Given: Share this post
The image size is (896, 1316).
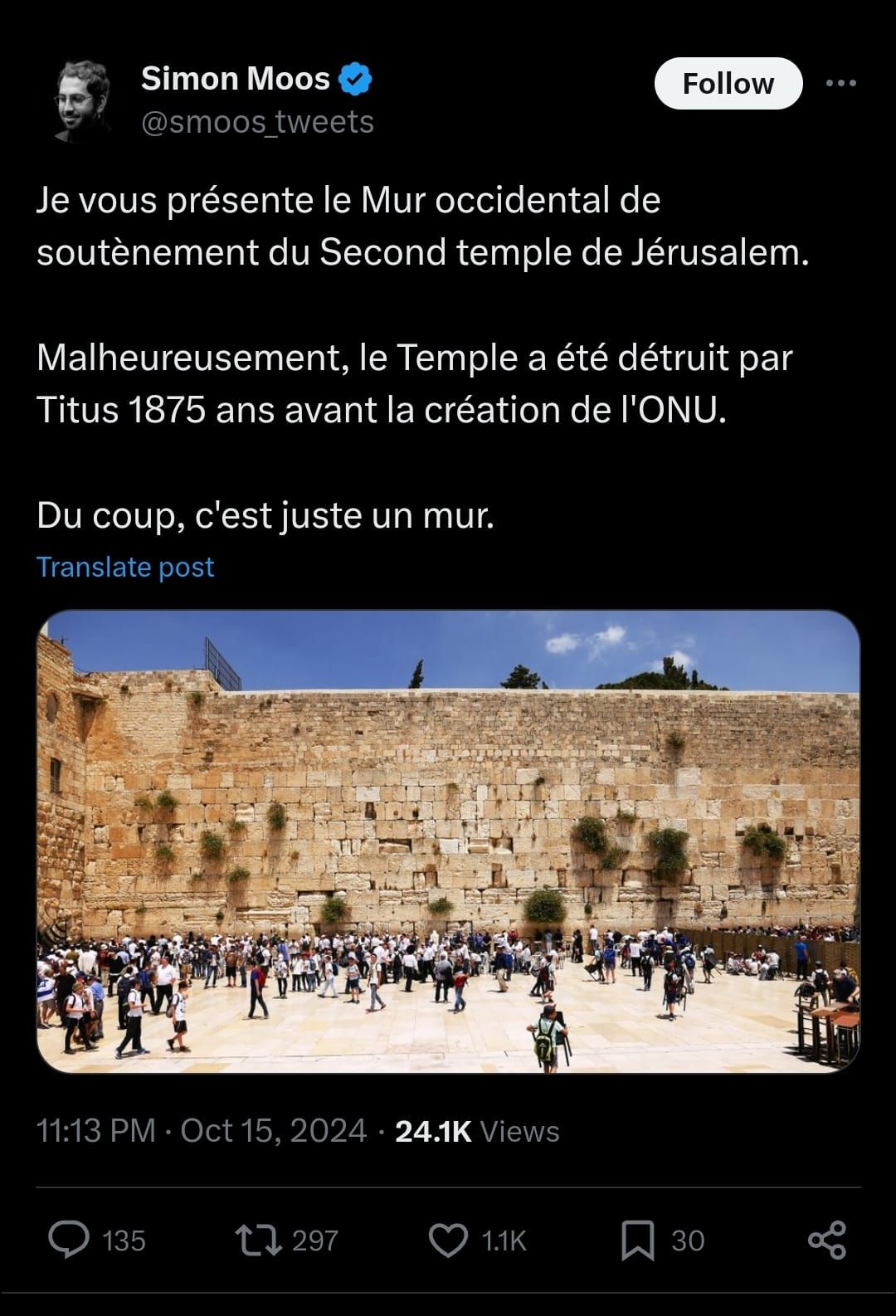Looking at the screenshot, I should pyautogui.click(x=826, y=1240).
